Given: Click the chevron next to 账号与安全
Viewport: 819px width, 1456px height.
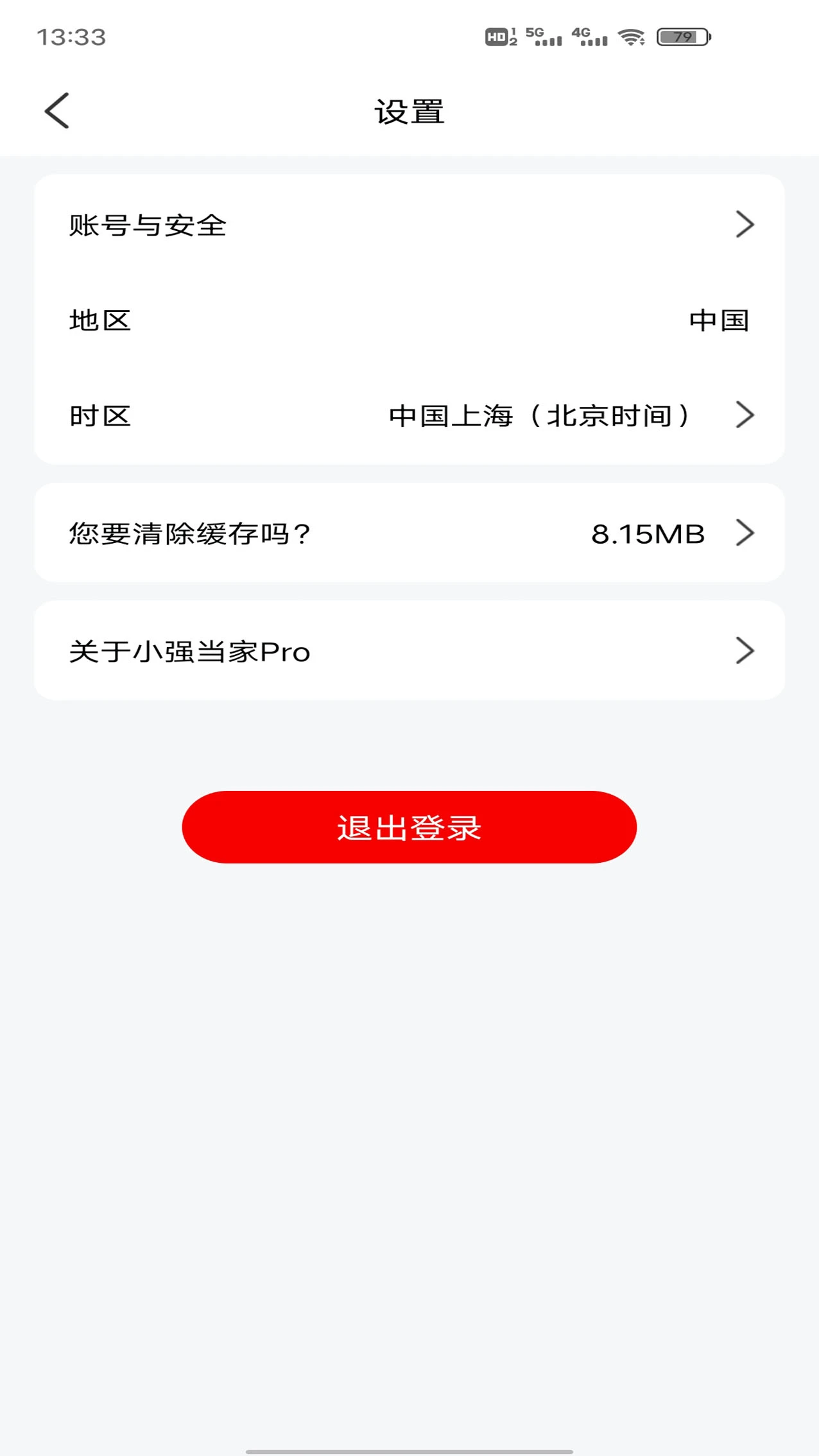Looking at the screenshot, I should (744, 225).
